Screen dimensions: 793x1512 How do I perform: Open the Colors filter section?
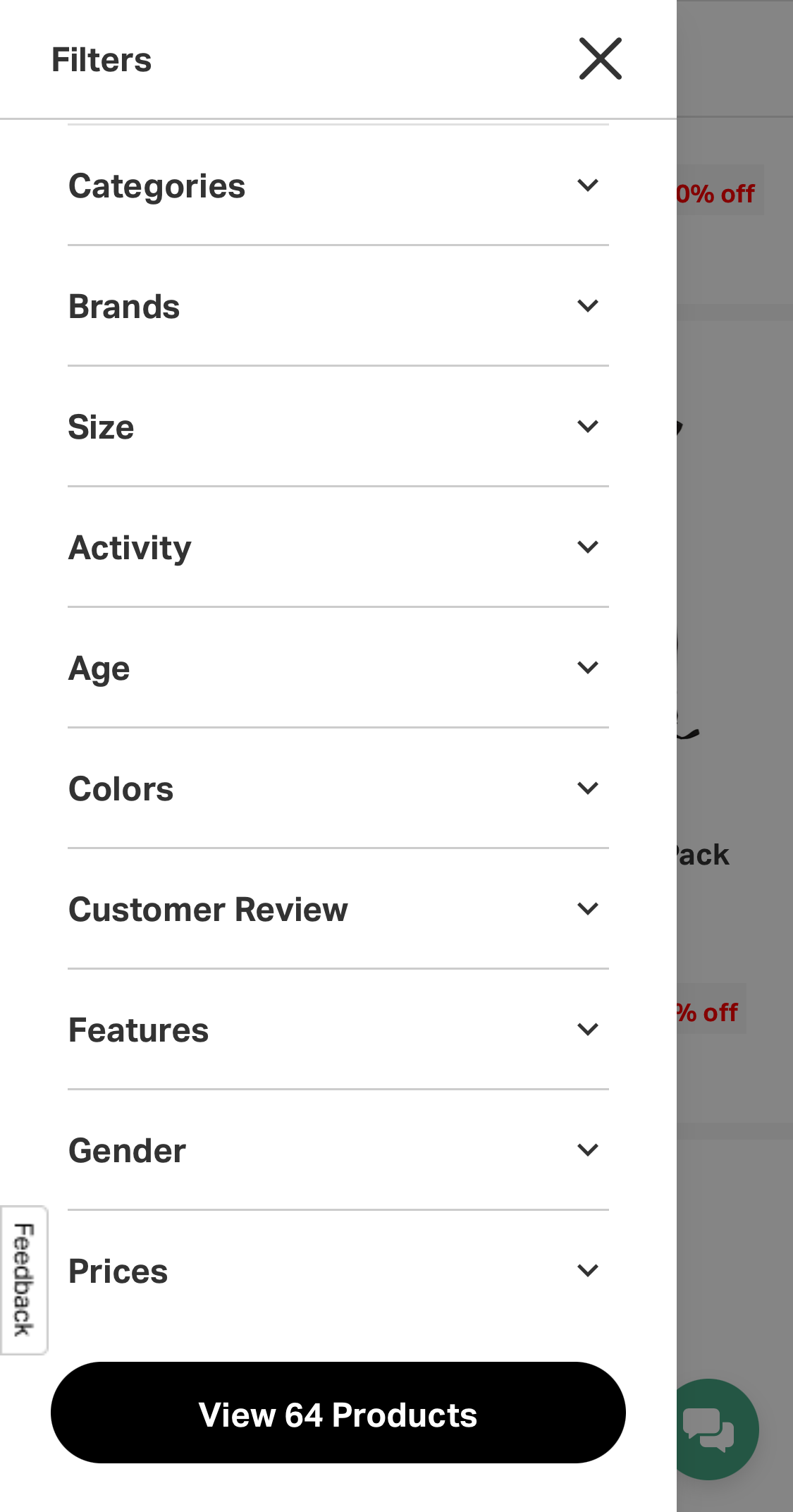click(588, 788)
